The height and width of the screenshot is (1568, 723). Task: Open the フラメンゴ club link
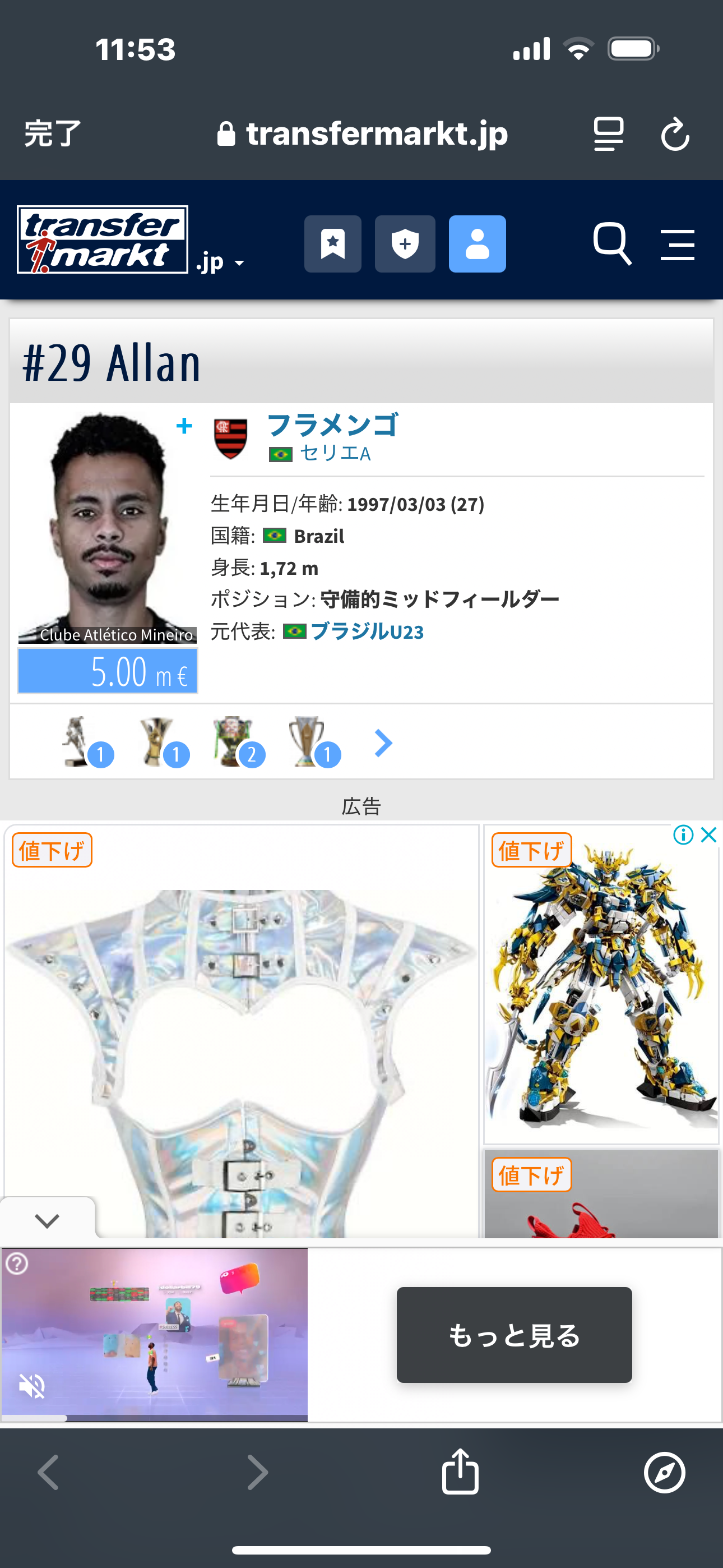[332, 425]
